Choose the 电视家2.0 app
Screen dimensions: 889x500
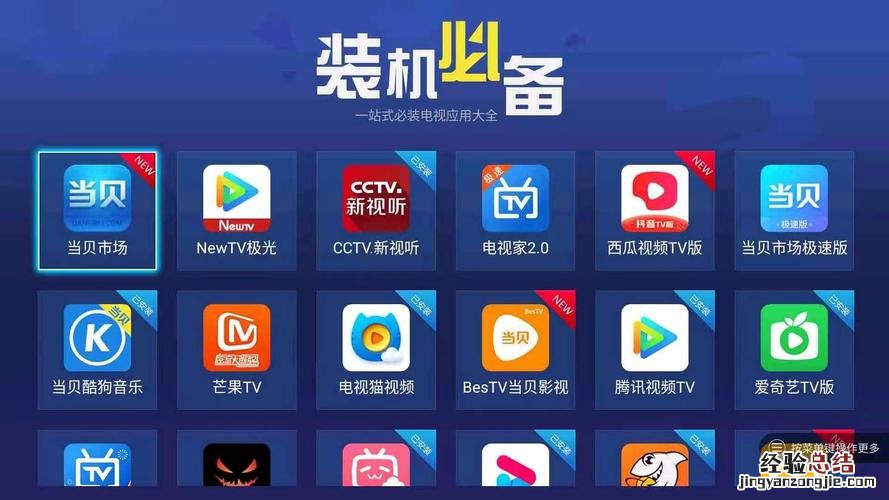[x=515, y=210]
